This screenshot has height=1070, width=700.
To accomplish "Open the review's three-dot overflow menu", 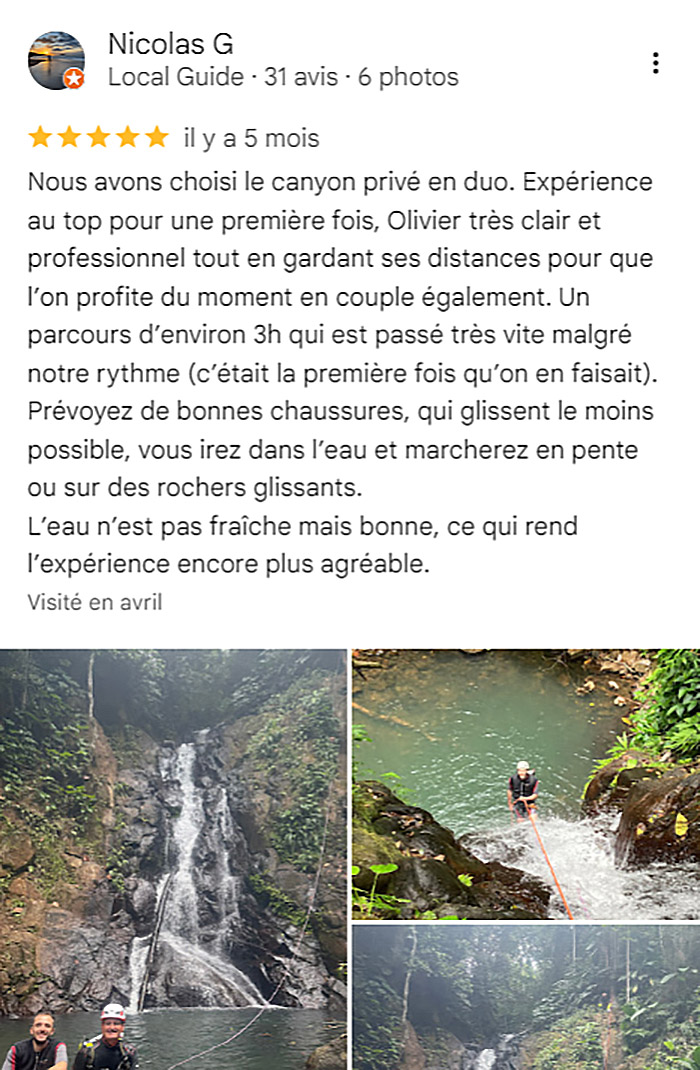I will (655, 63).
